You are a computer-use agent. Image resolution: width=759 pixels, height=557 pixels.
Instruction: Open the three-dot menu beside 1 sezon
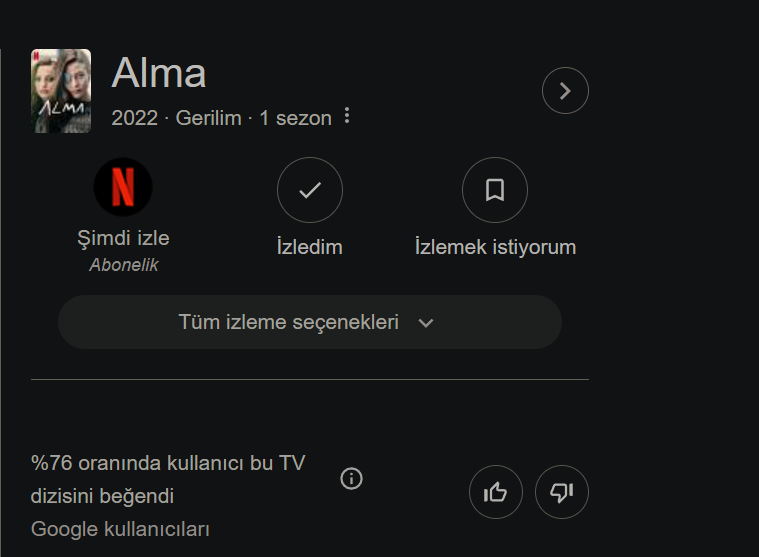click(347, 116)
